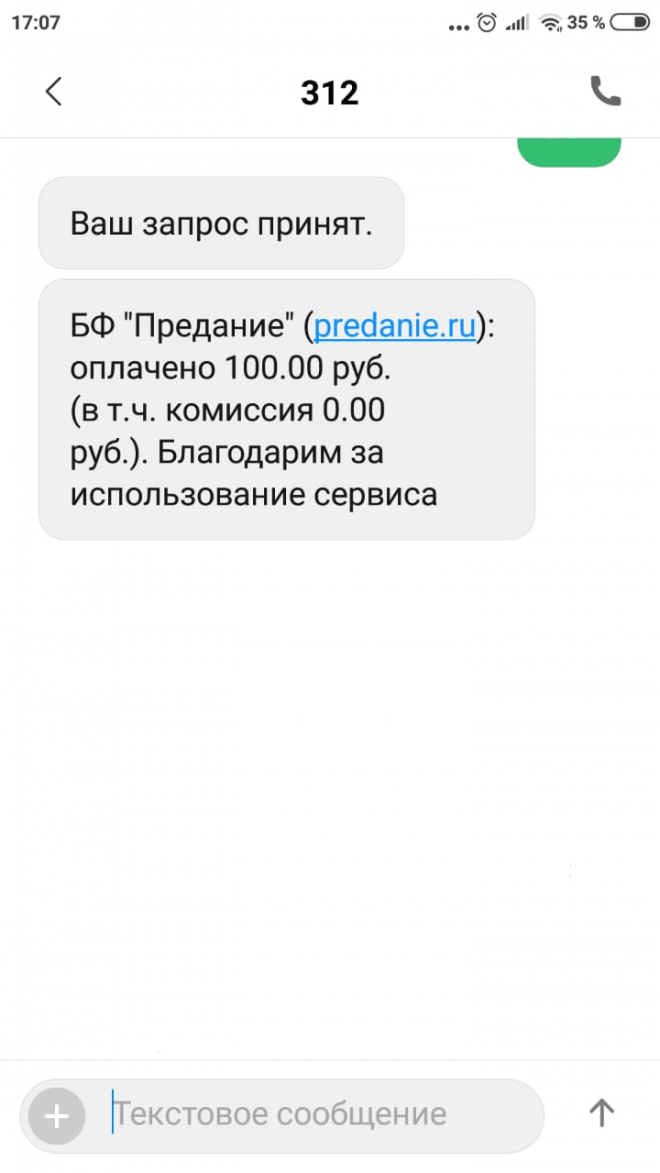Send the message with the arrow
The width and height of the screenshot is (660, 1173).
point(601,1113)
